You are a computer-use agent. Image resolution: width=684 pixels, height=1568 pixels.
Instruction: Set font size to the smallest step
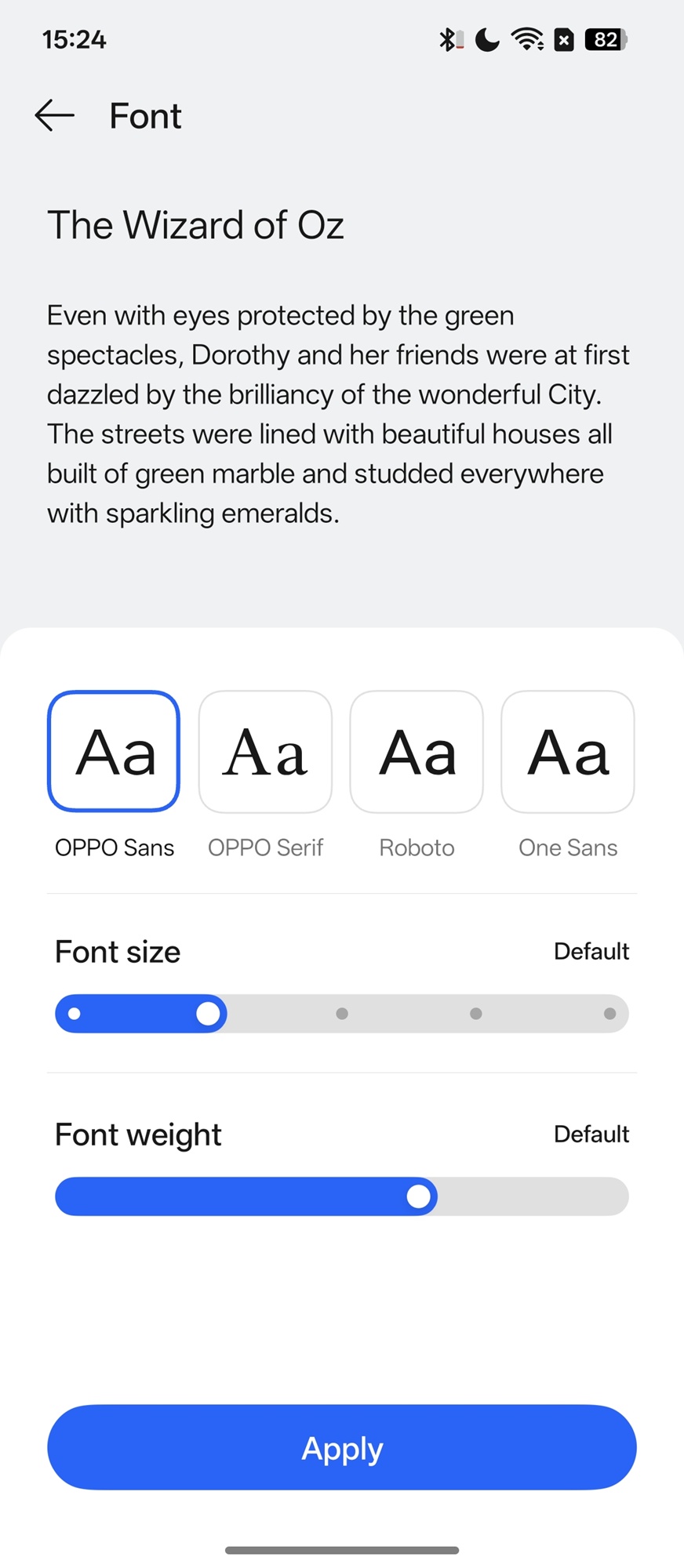tap(75, 1014)
